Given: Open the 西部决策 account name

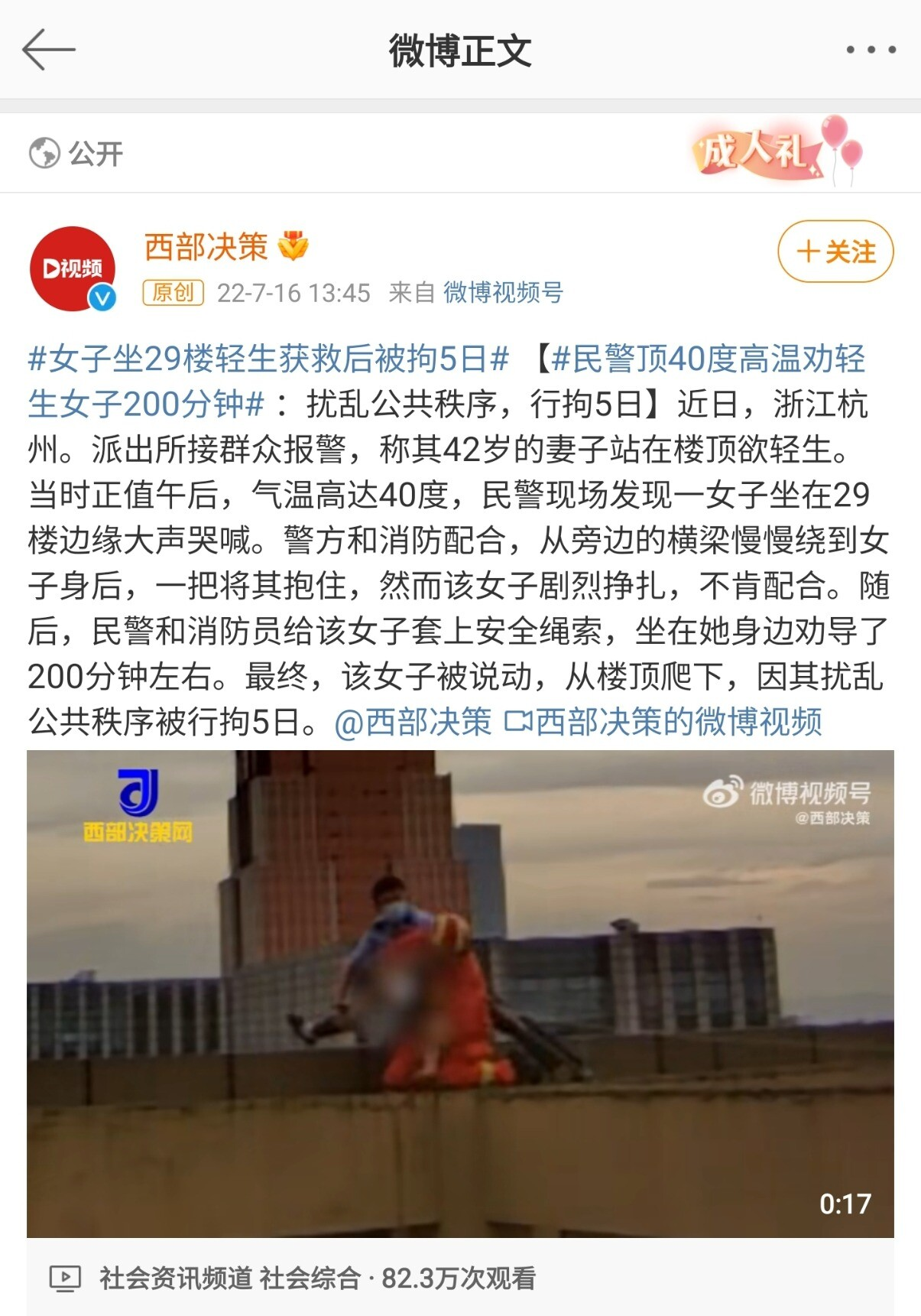Looking at the screenshot, I should pos(206,247).
